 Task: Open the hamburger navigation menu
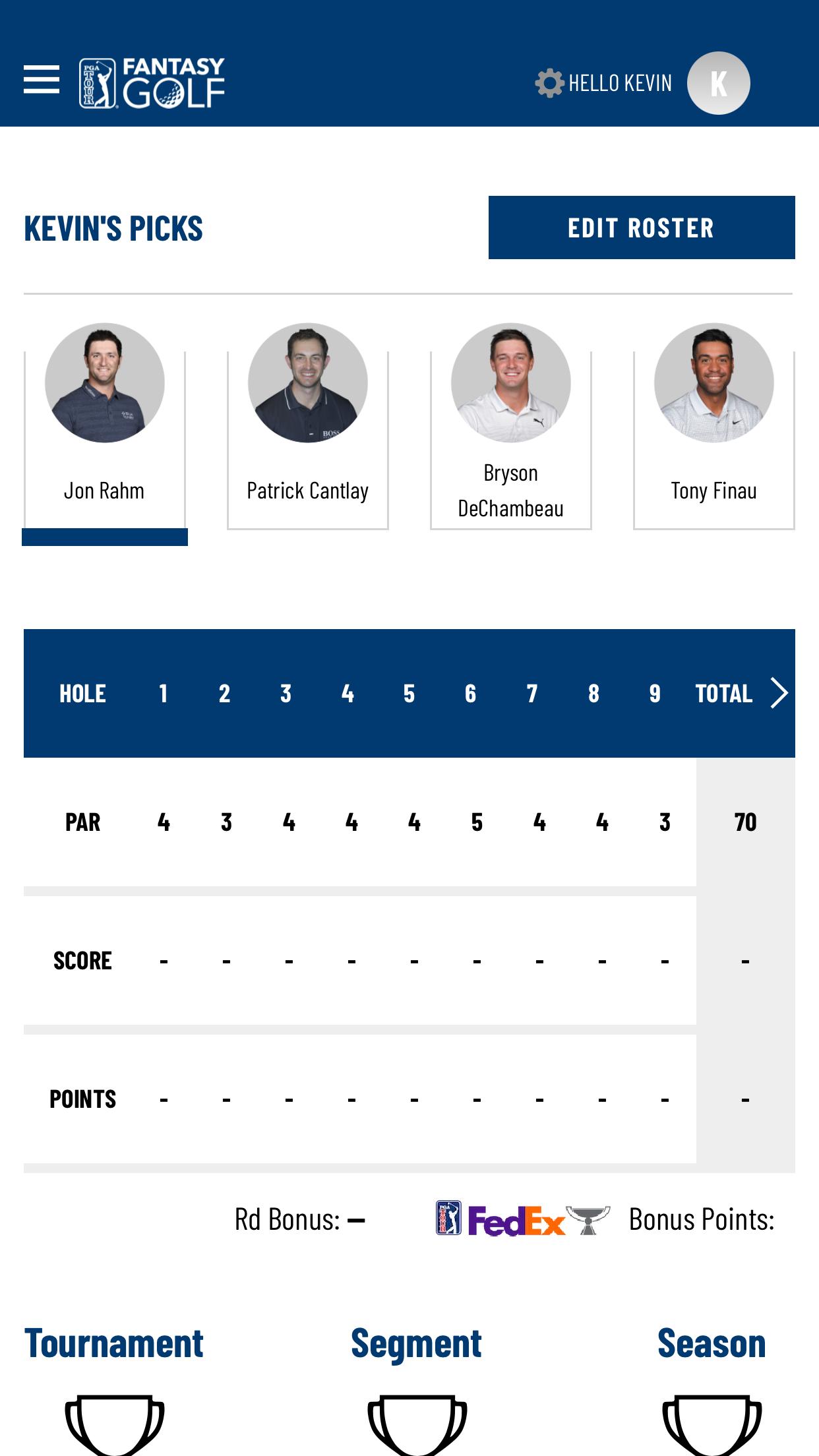point(42,80)
